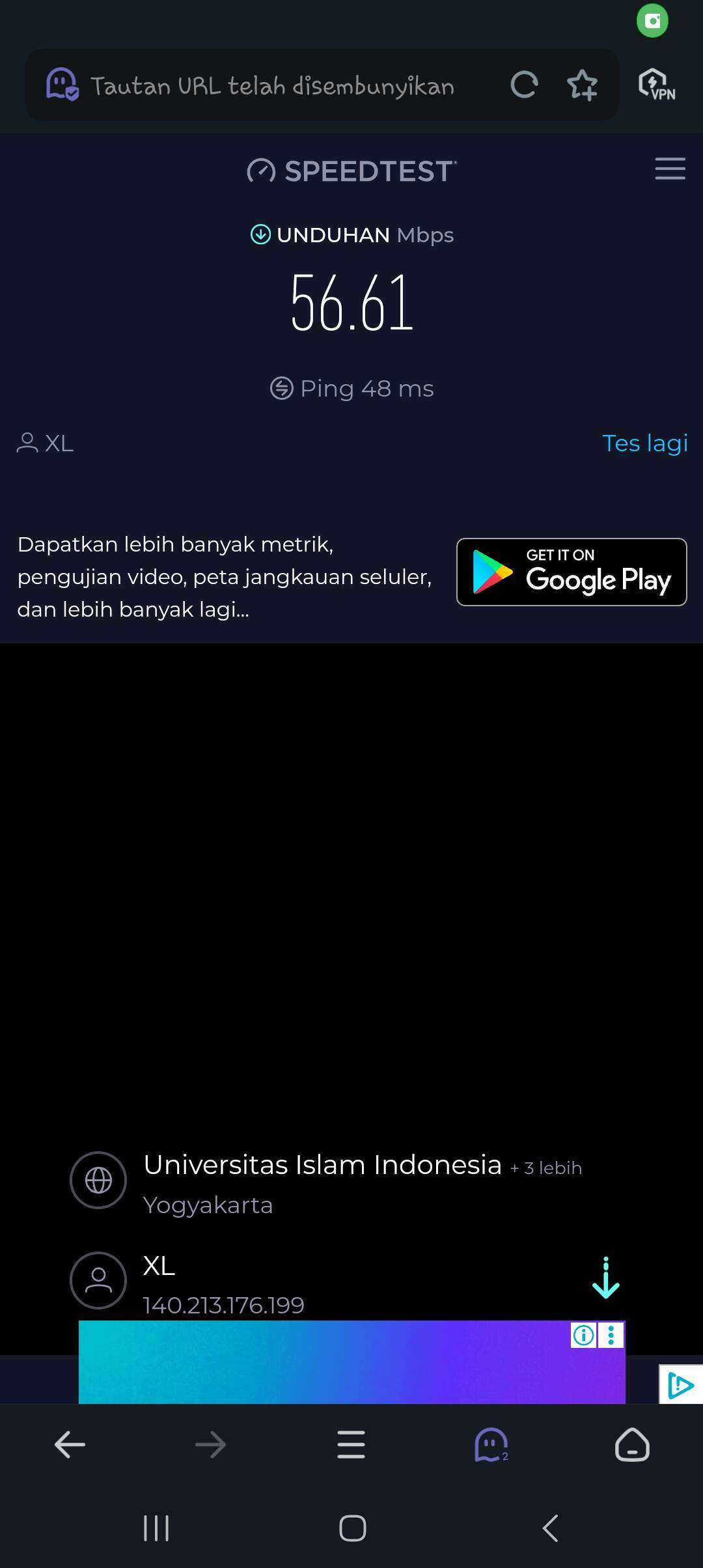Viewport: 703px width, 1568px height.
Task: Add this page to bookmarks
Action: click(582, 85)
